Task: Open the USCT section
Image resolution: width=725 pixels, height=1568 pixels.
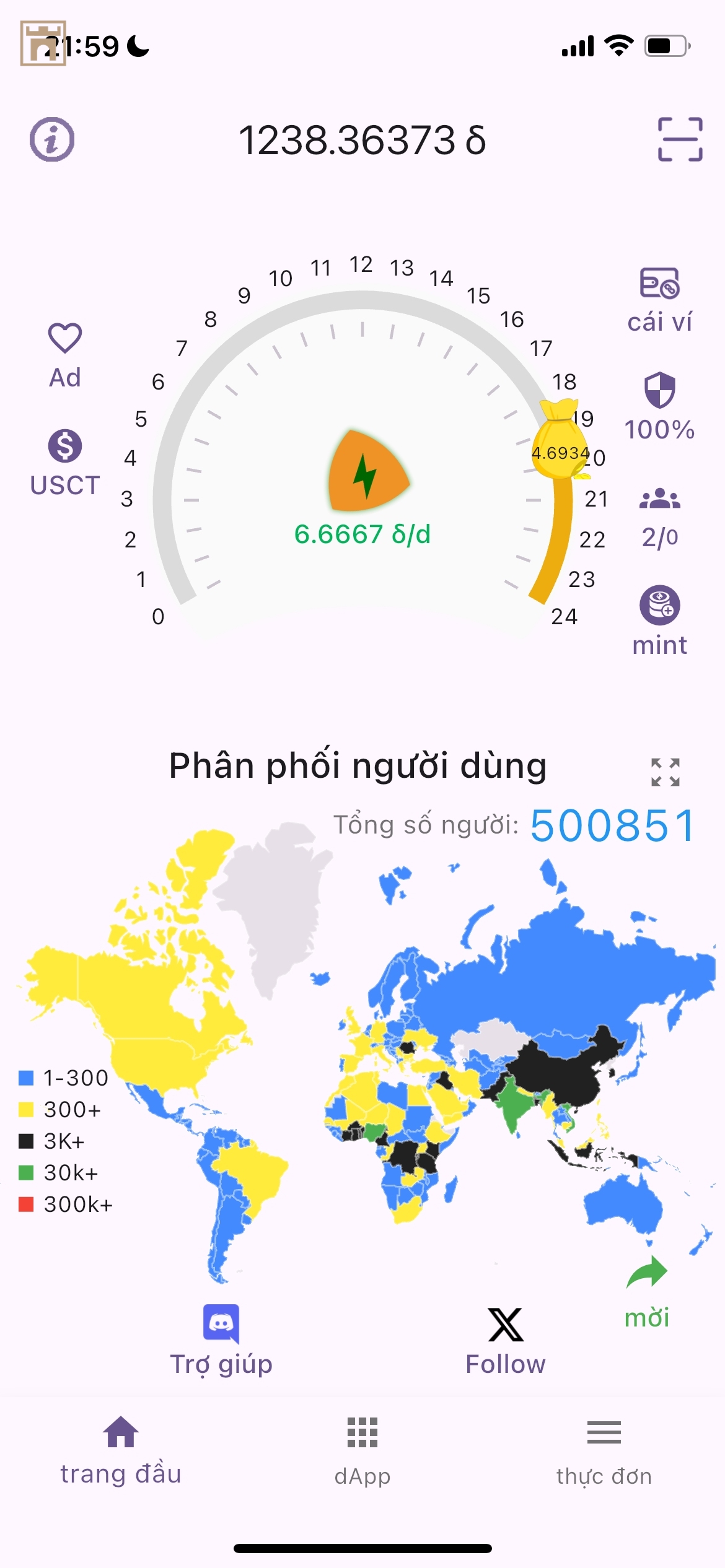Action: pyautogui.click(x=65, y=462)
